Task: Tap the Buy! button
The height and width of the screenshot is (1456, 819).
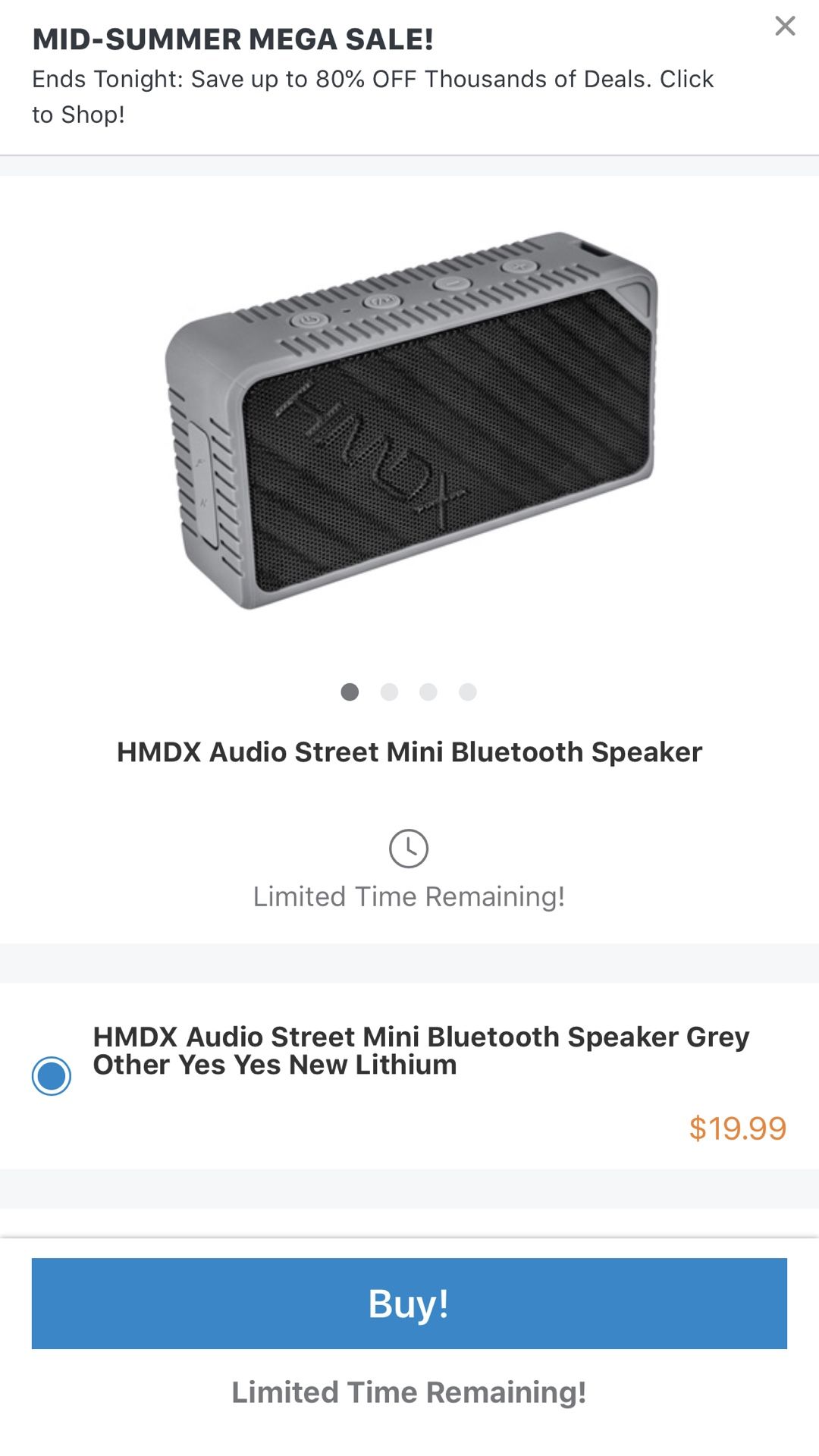Action: (x=409, y=1303)
